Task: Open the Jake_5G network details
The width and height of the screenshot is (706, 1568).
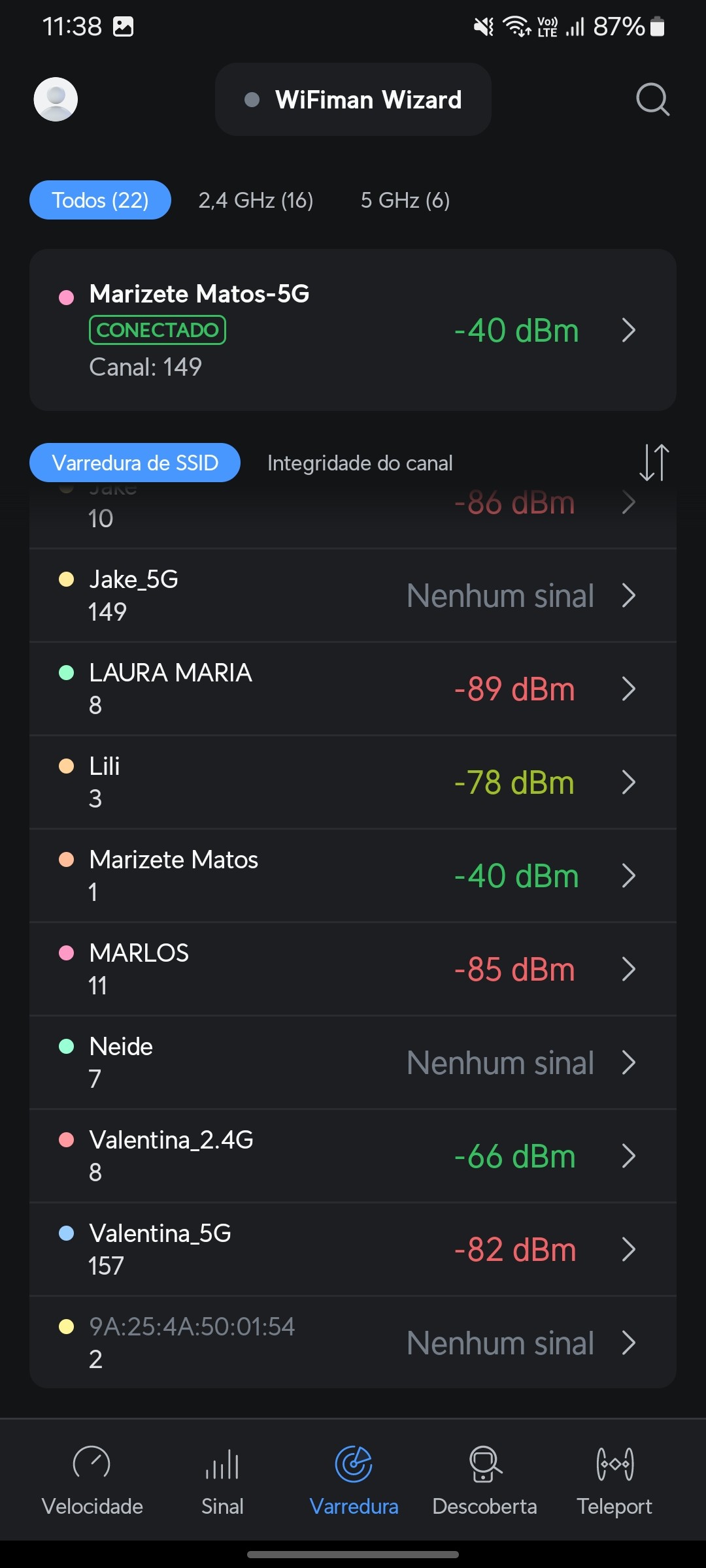Action: [353, 595]
